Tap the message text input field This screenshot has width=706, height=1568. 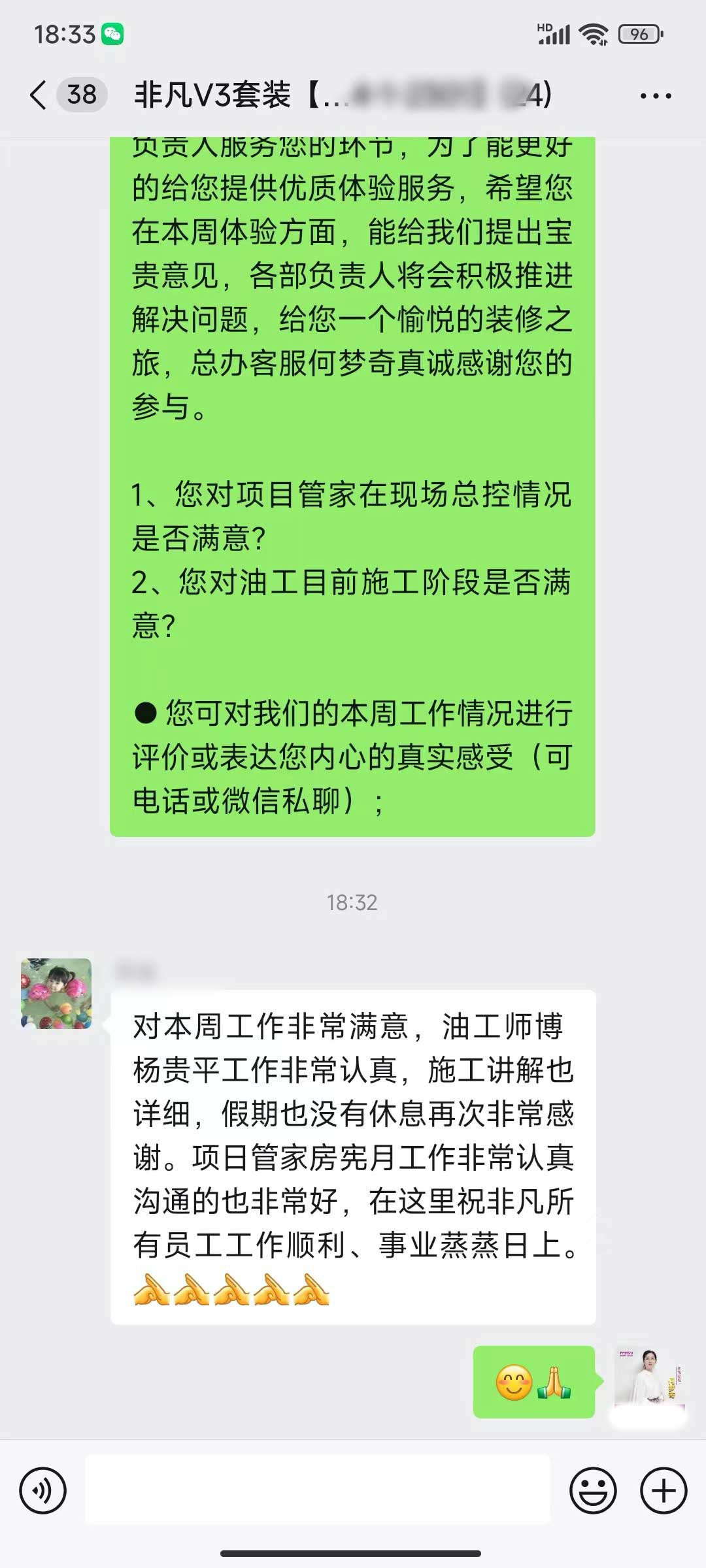[x=318, y=1490]
